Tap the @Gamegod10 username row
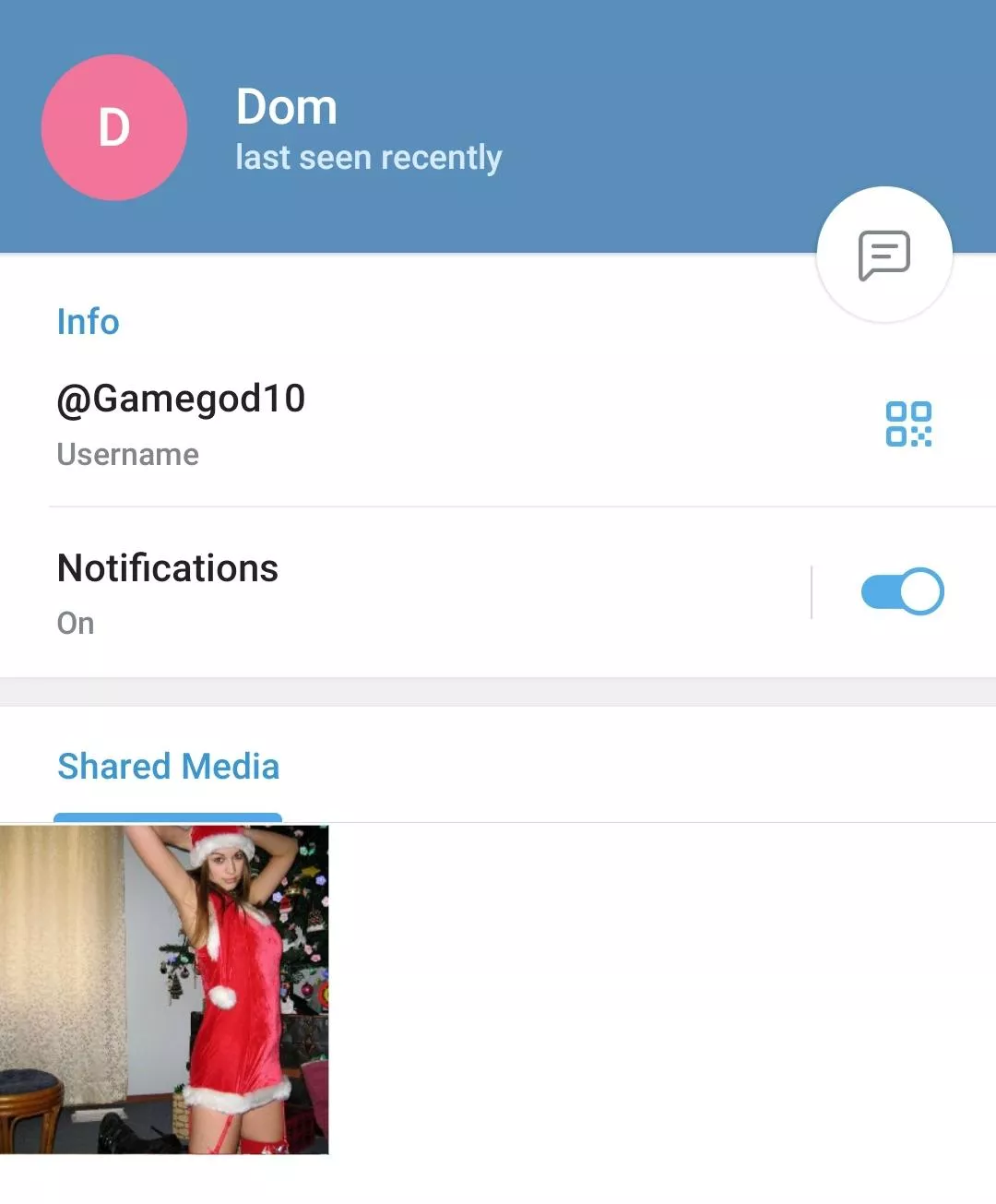Image resolution: width=996 pixels, height=1204 pixels. tap(369, 423)
